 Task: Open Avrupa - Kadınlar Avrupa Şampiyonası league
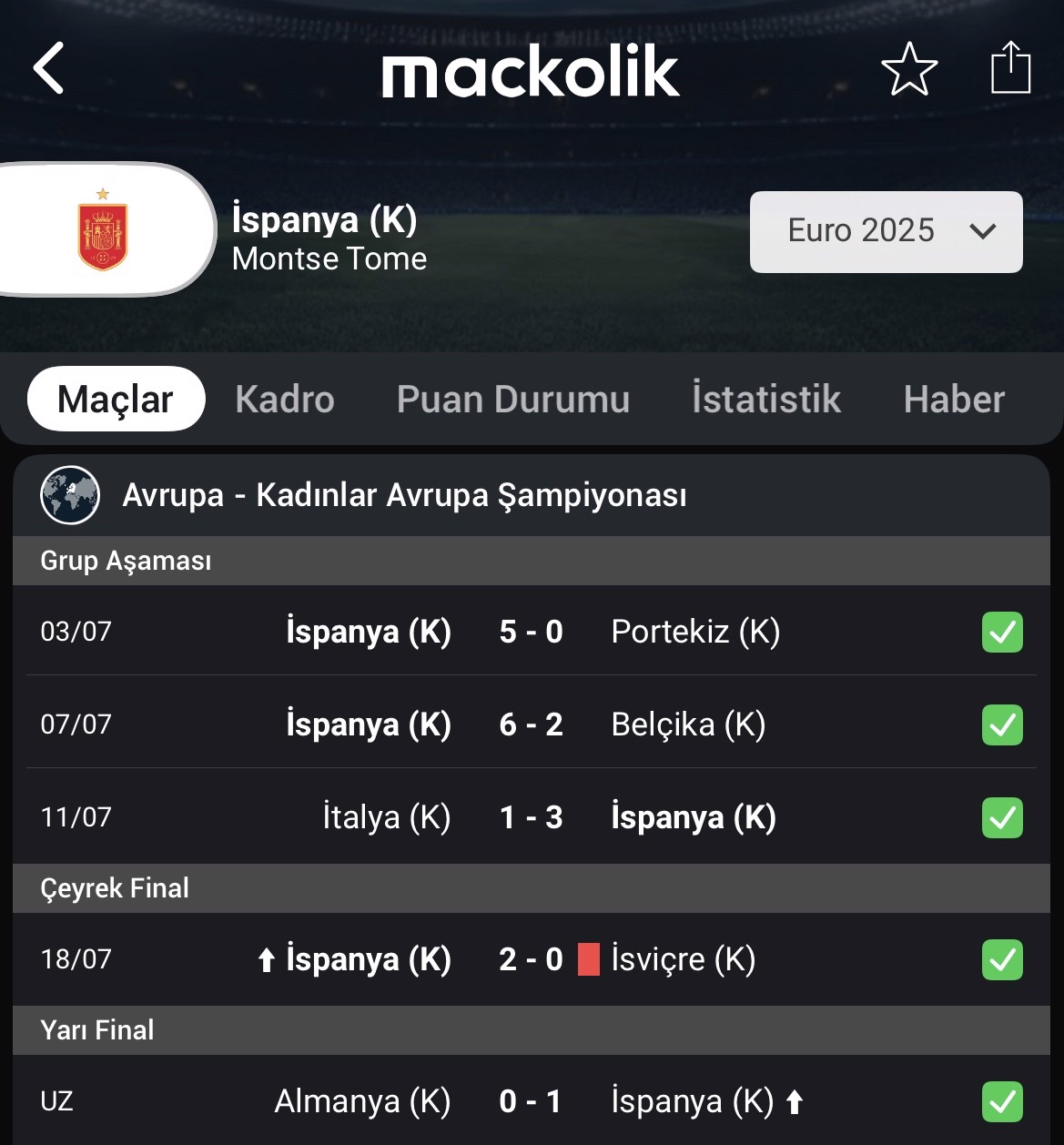coord(404,495)
